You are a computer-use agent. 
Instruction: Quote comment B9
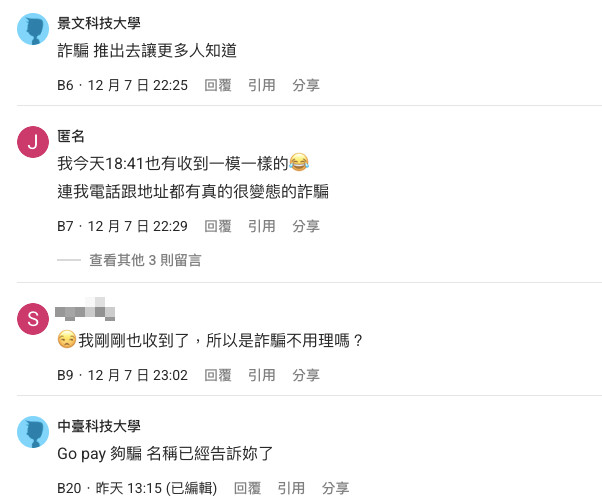[x=262, y=375]
